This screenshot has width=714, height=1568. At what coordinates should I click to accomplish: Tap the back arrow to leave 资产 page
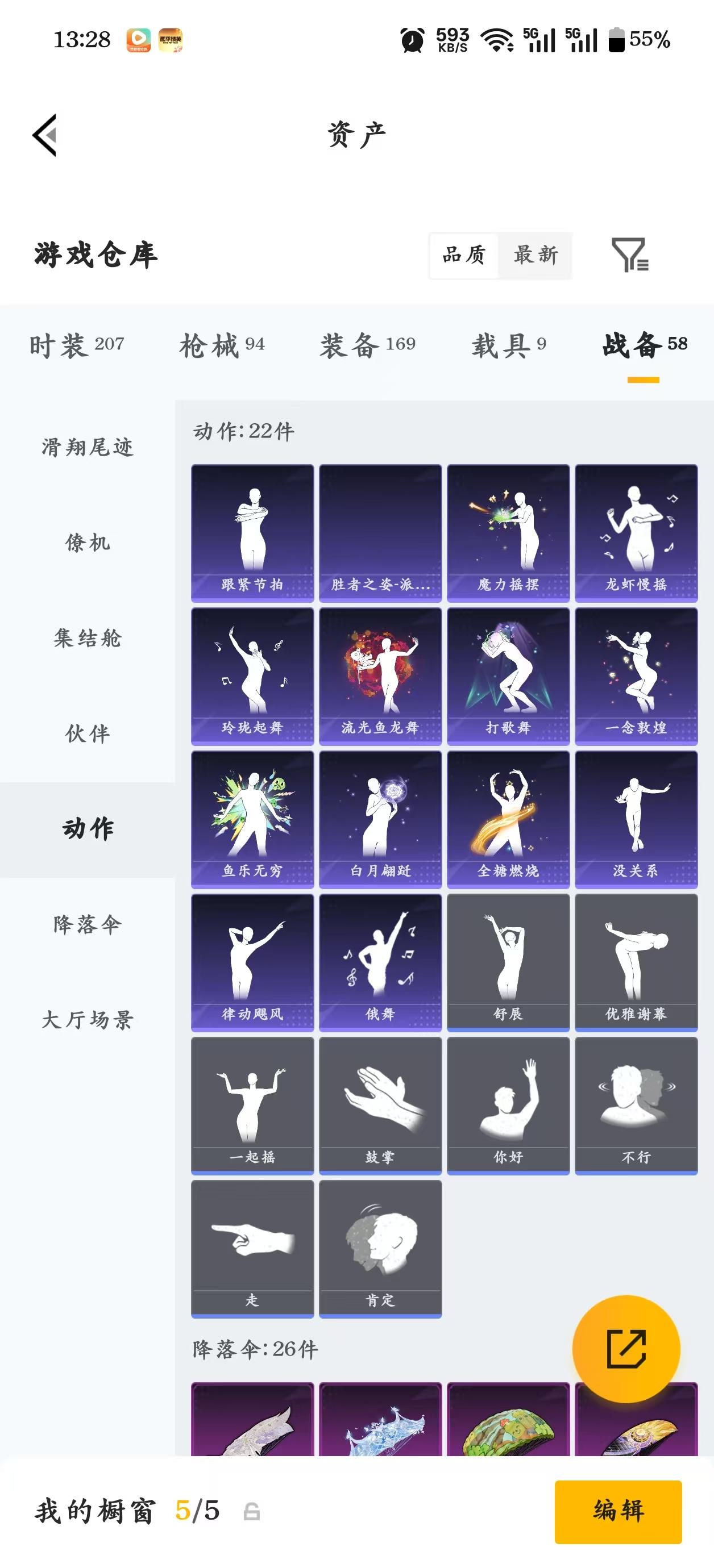point(45,136)
